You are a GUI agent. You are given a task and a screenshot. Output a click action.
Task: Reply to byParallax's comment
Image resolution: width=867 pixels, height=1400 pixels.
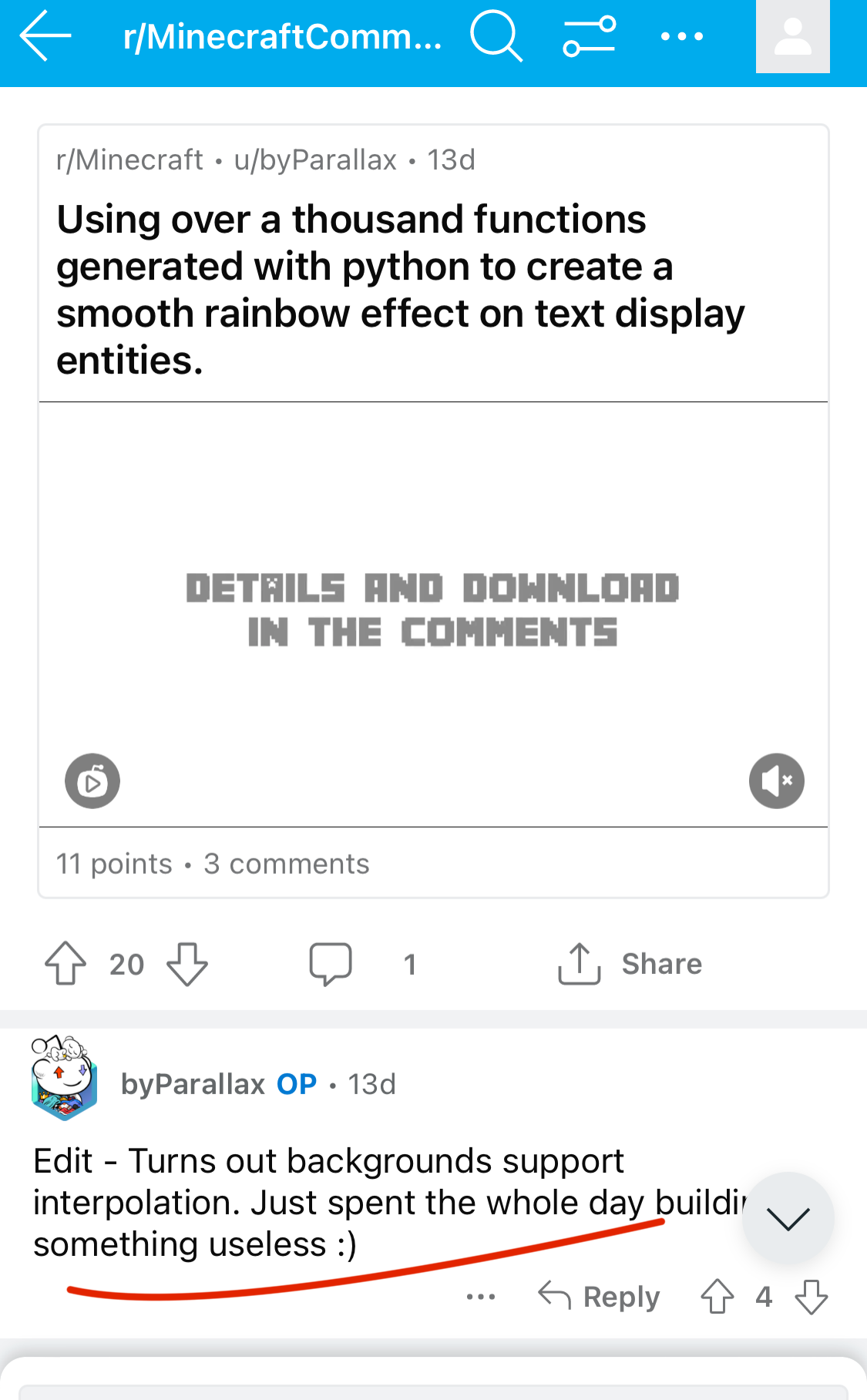[x=599, y=1296]
